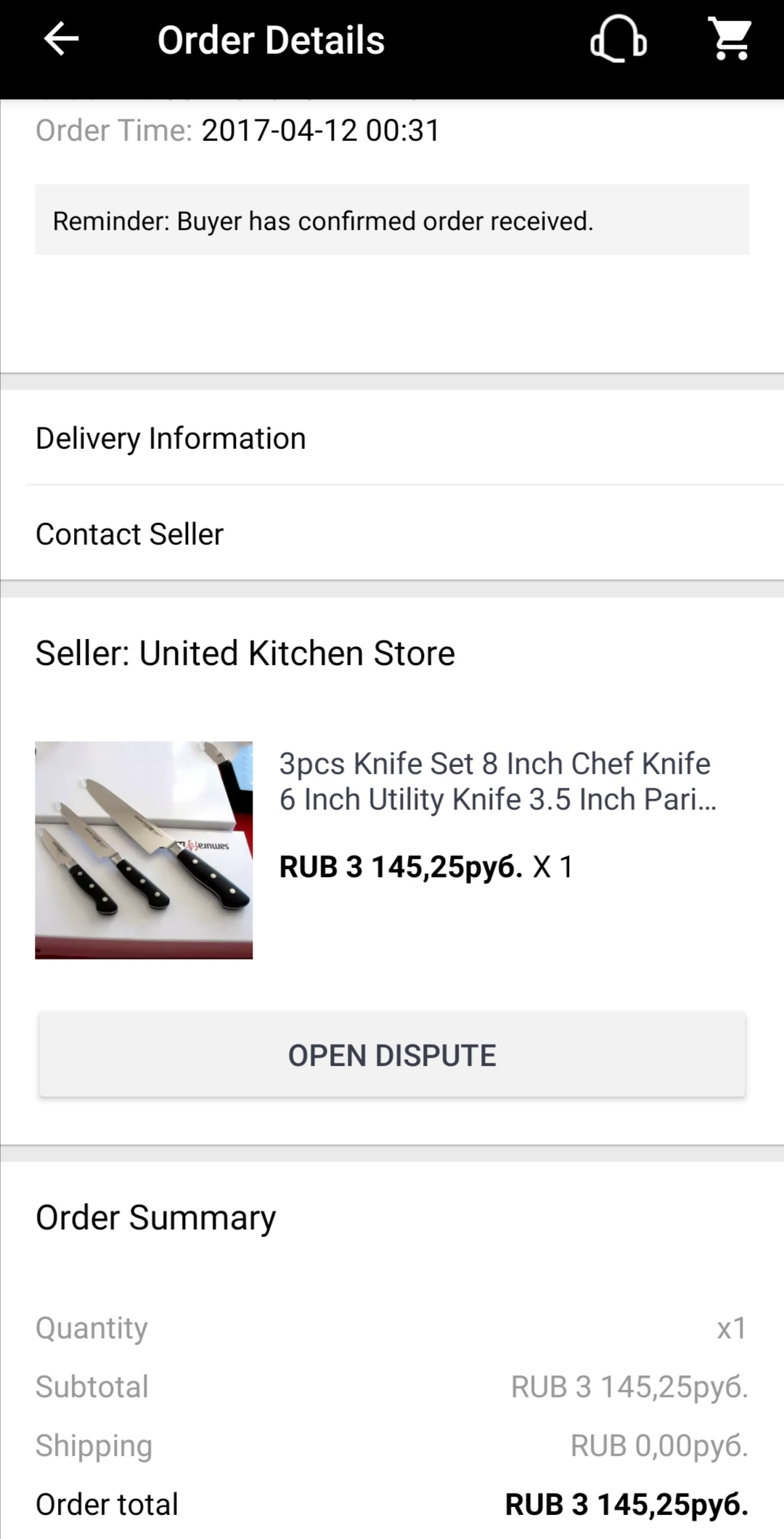Image resolution: width=784 pixels, height=1539 pixels.
Task: Tap Contact Seller row
Action: (392, 534)
